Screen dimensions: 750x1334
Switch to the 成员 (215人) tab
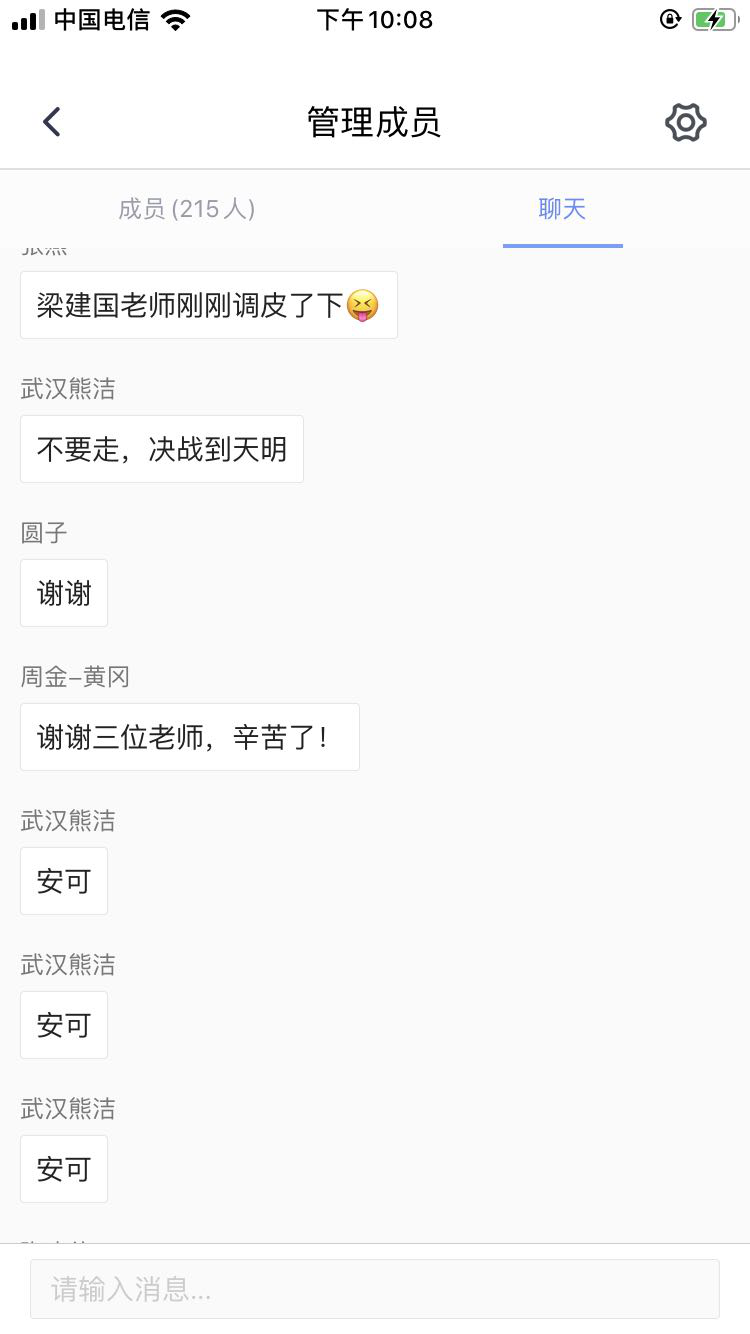point(187,208)
